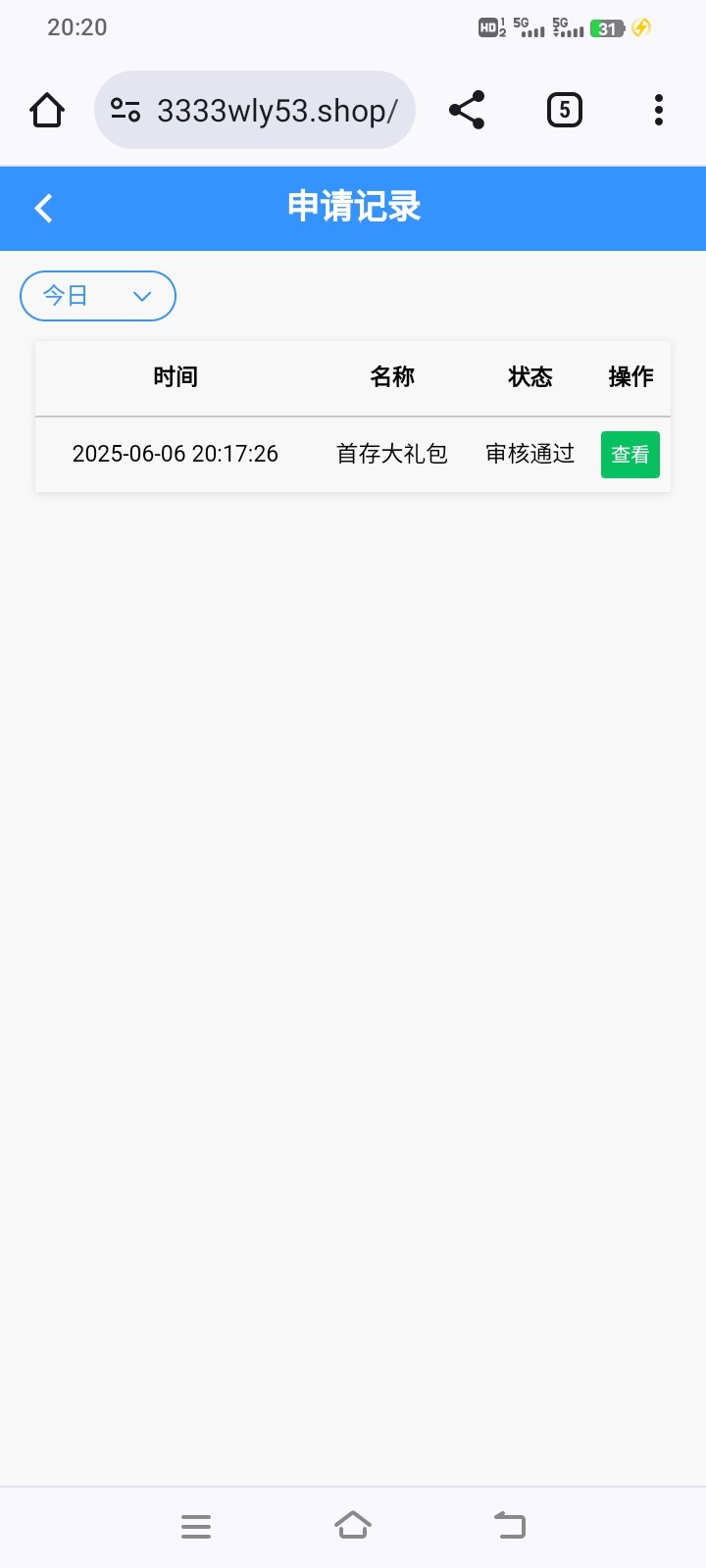
Task: Open the tab switcher showing 5 tabs
Action: [564, 110]
